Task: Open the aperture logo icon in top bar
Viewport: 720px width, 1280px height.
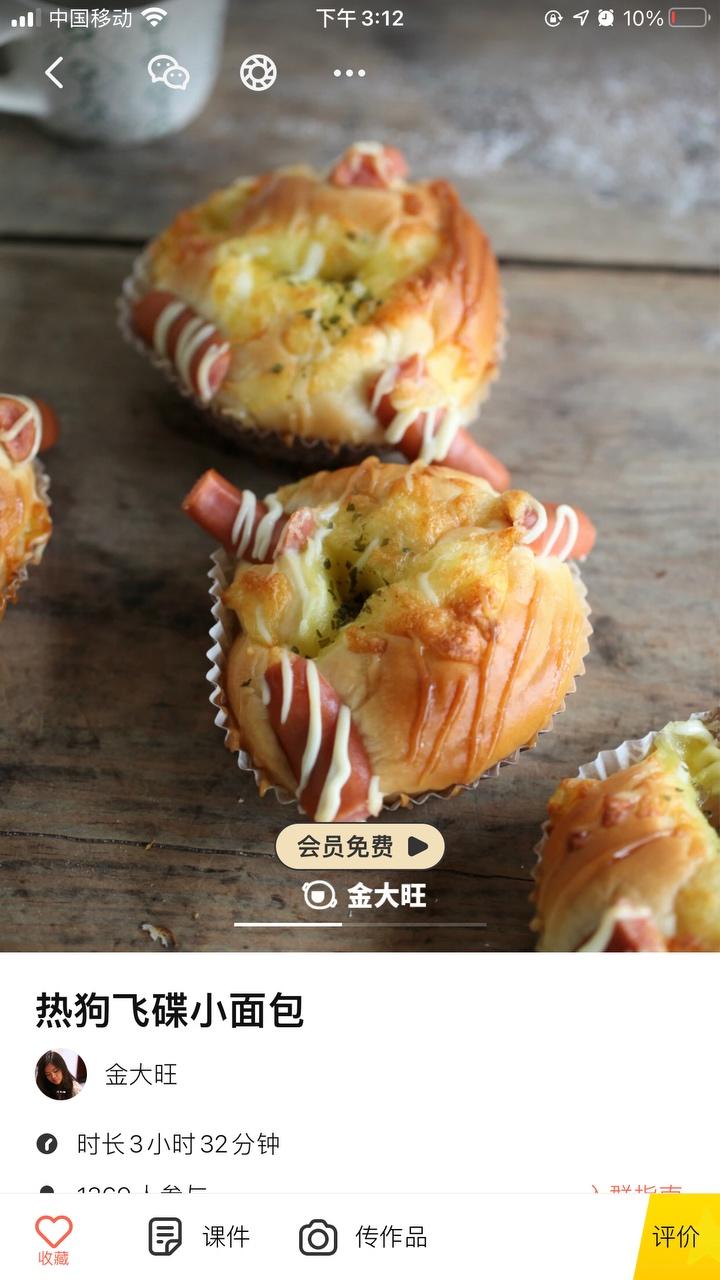Action: pyautogui.click(x=258, y=73)
